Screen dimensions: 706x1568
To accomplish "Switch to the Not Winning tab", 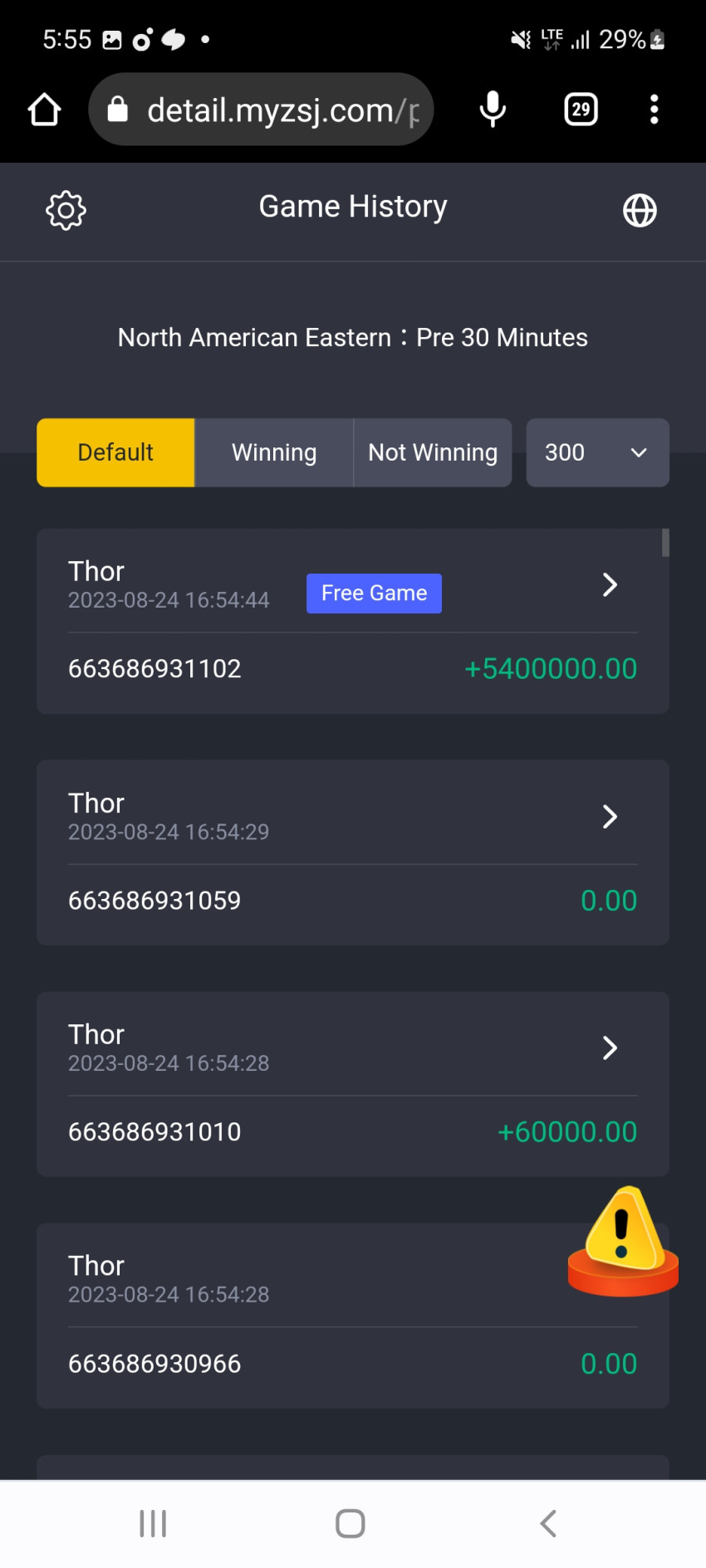I will coord(433,452).
